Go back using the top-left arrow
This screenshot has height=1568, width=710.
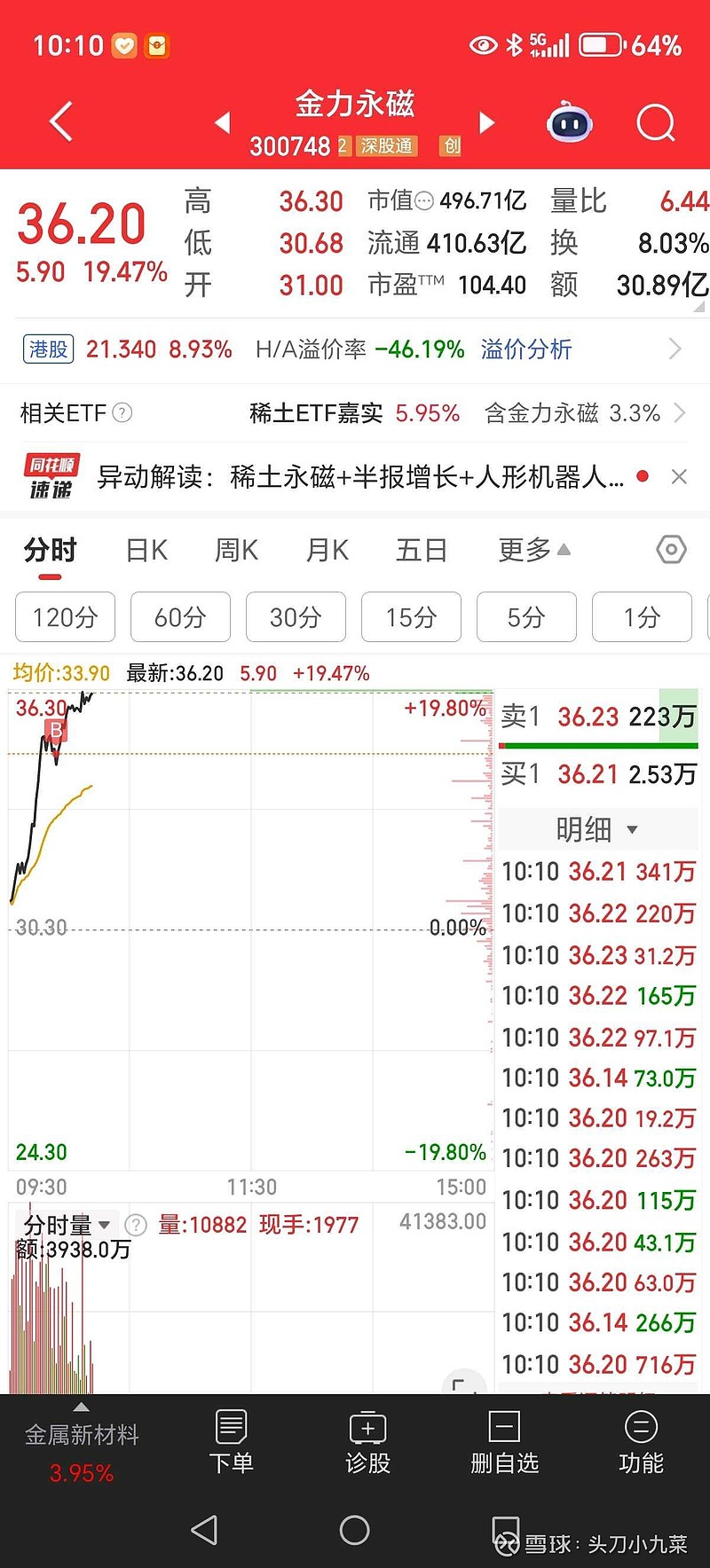[61, 122]
